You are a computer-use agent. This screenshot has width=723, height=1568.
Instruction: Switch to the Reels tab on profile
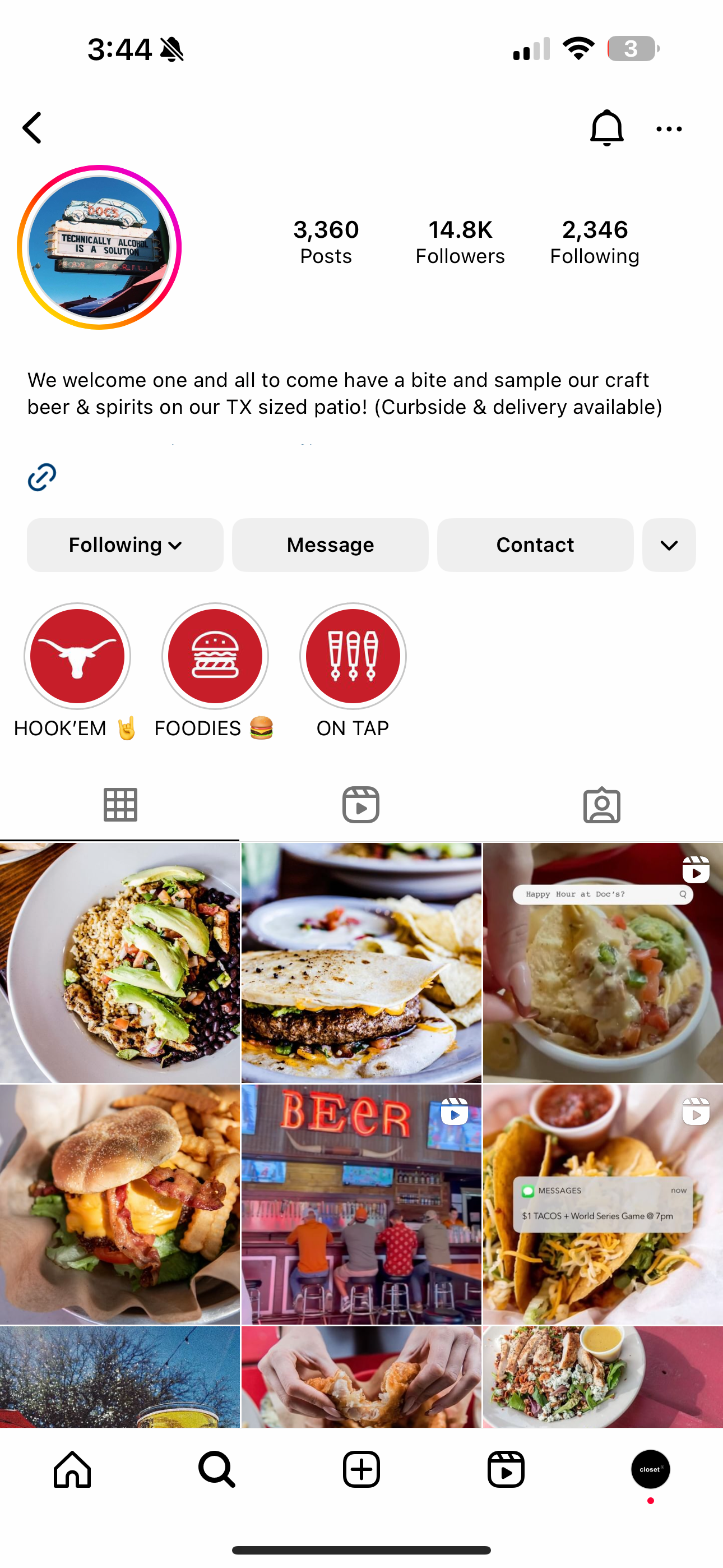361,805
